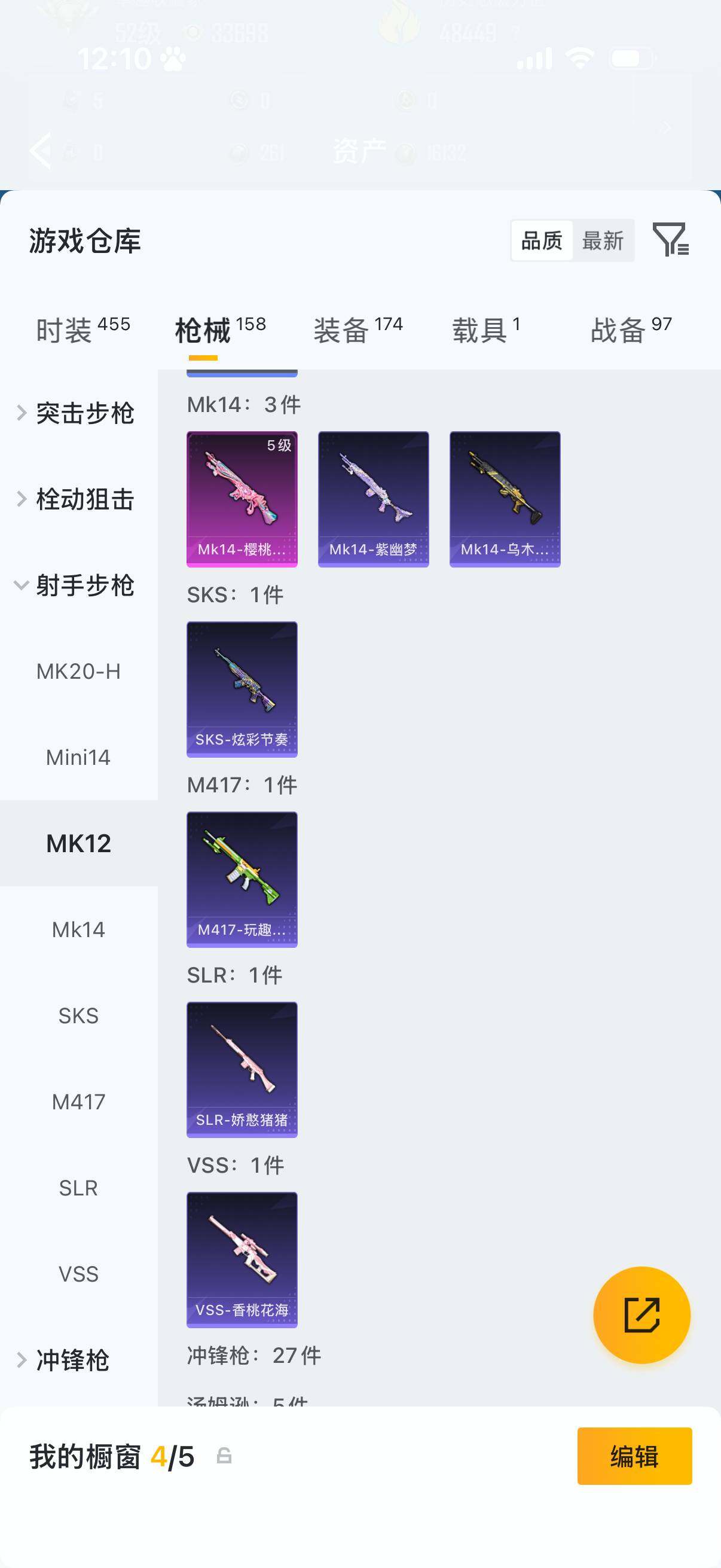Switch sorting to 品质
721x1568 pixels.
click(542, 241)
